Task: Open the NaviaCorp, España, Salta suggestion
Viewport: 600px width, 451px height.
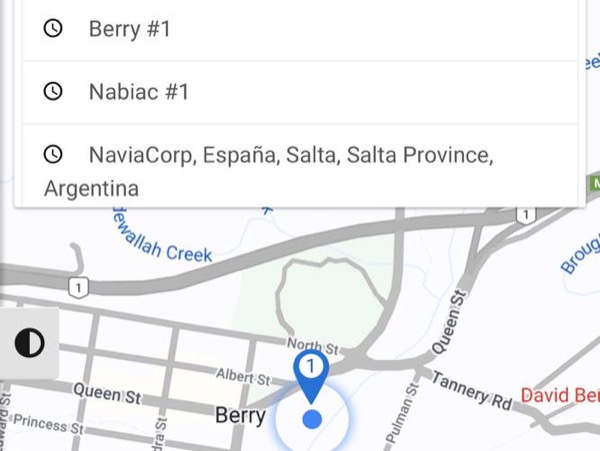Action: point(300,165)
